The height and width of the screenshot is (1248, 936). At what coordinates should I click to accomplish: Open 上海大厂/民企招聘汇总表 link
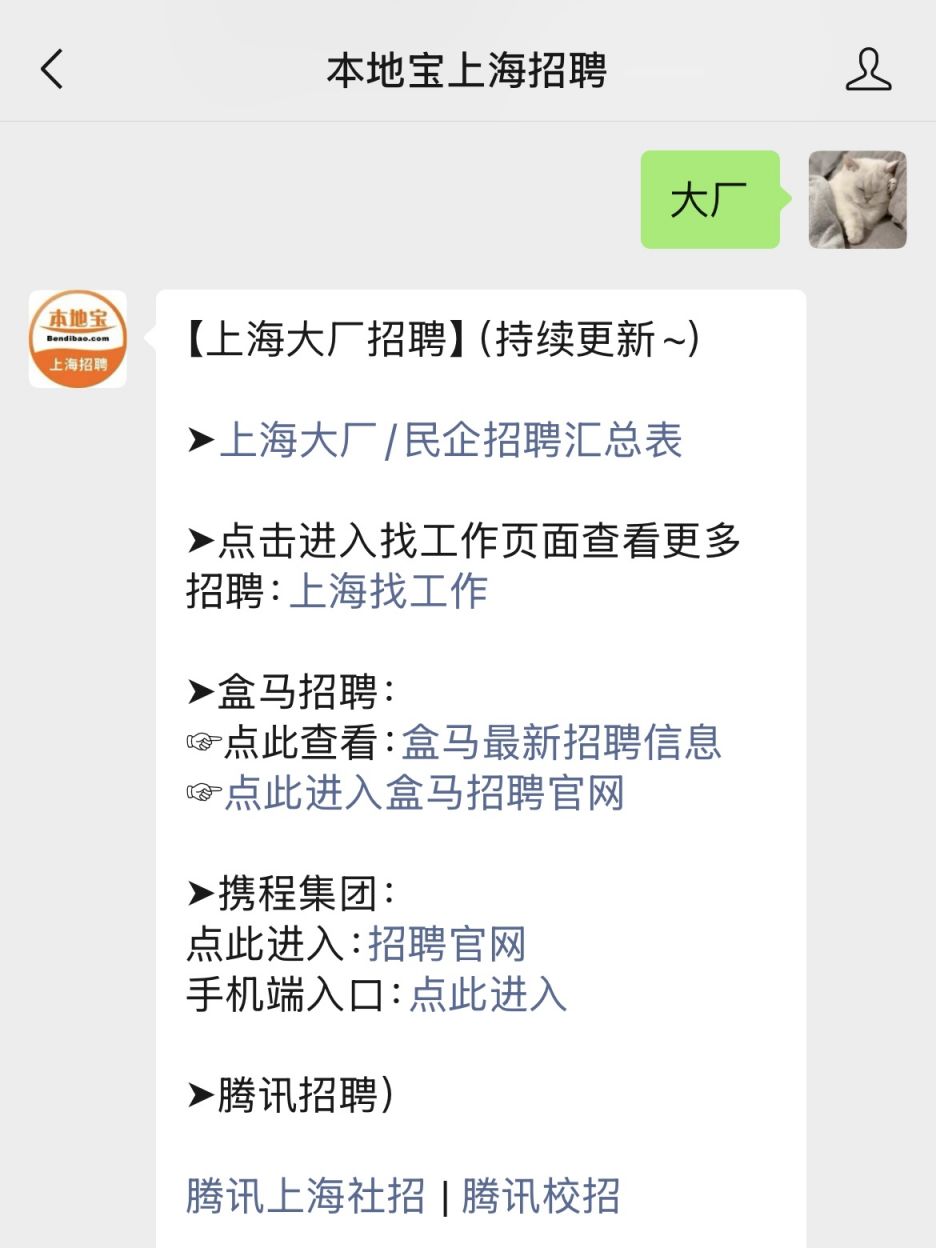[x=450, y=441]
